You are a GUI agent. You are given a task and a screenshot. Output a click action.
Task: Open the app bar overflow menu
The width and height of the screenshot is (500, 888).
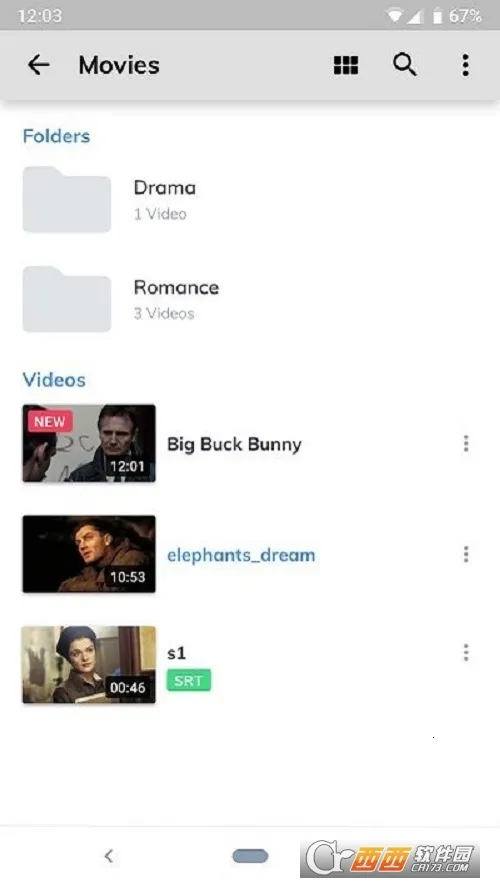pyautogui.click(x=465, y=65)
